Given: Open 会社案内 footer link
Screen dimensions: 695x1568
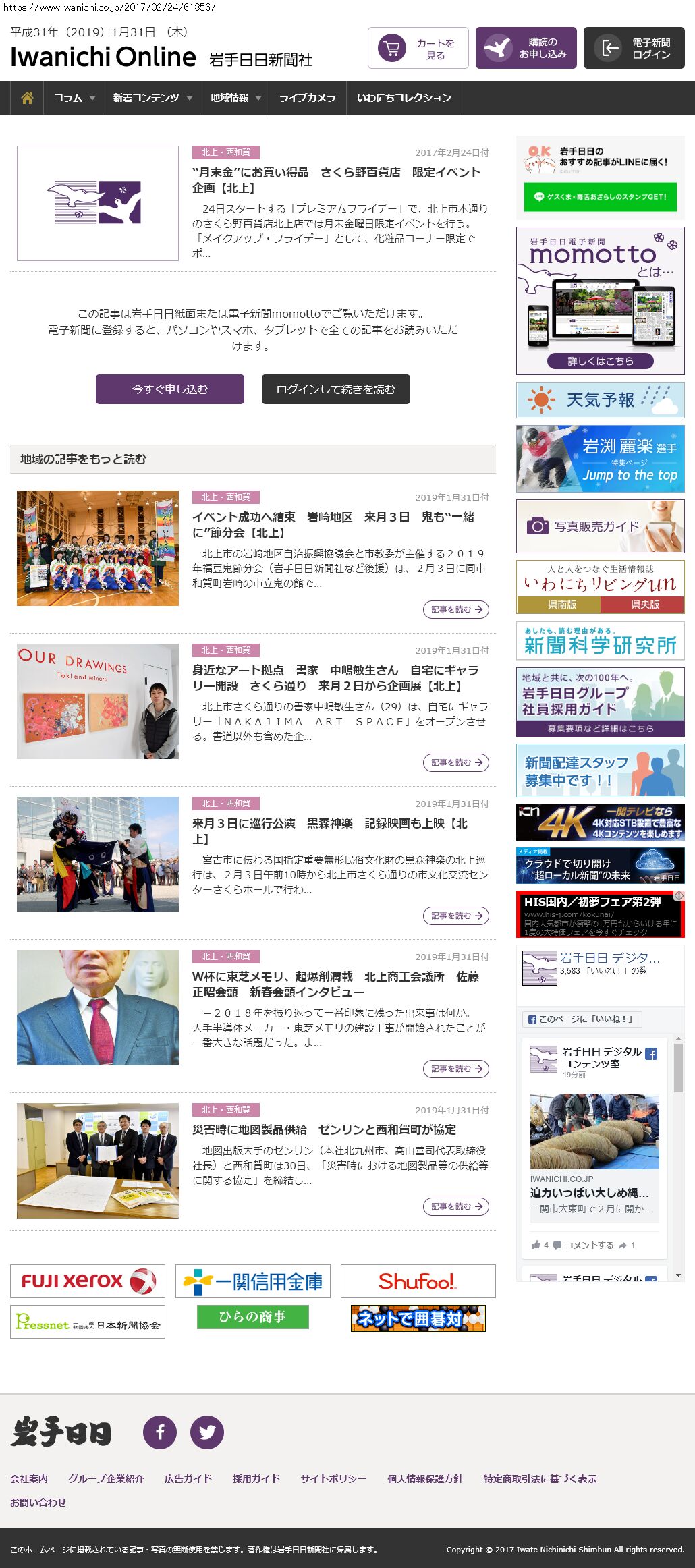Looking at the screenshot, I should [x=29, y=1478].
